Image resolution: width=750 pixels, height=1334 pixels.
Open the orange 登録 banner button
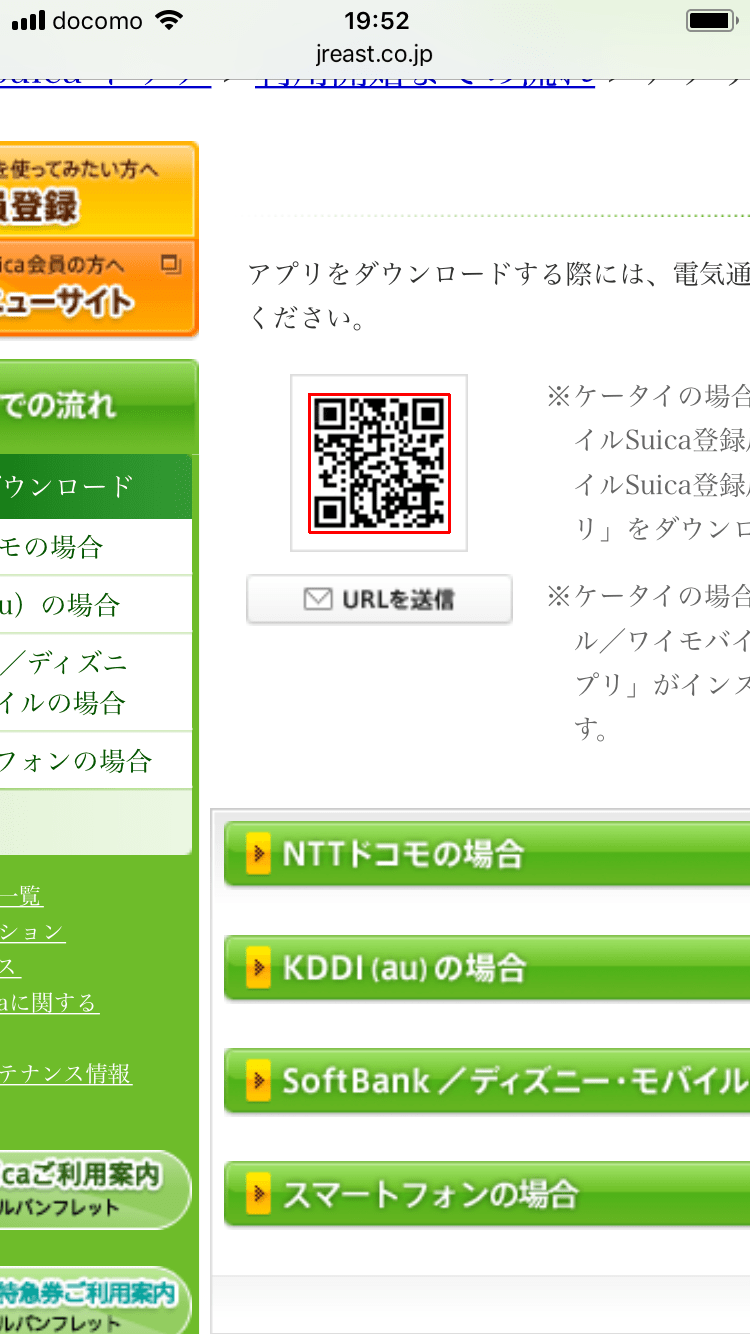96,191
